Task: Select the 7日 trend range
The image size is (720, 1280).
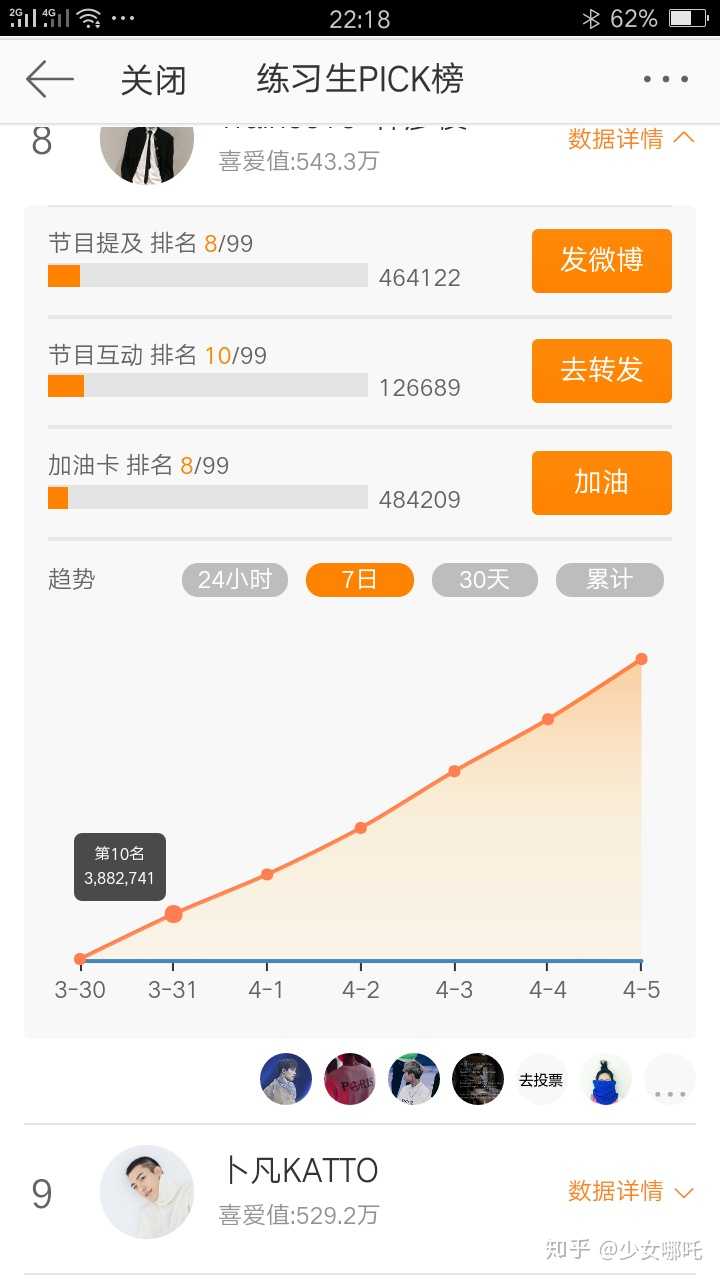Action: click(x=359, y=580)
